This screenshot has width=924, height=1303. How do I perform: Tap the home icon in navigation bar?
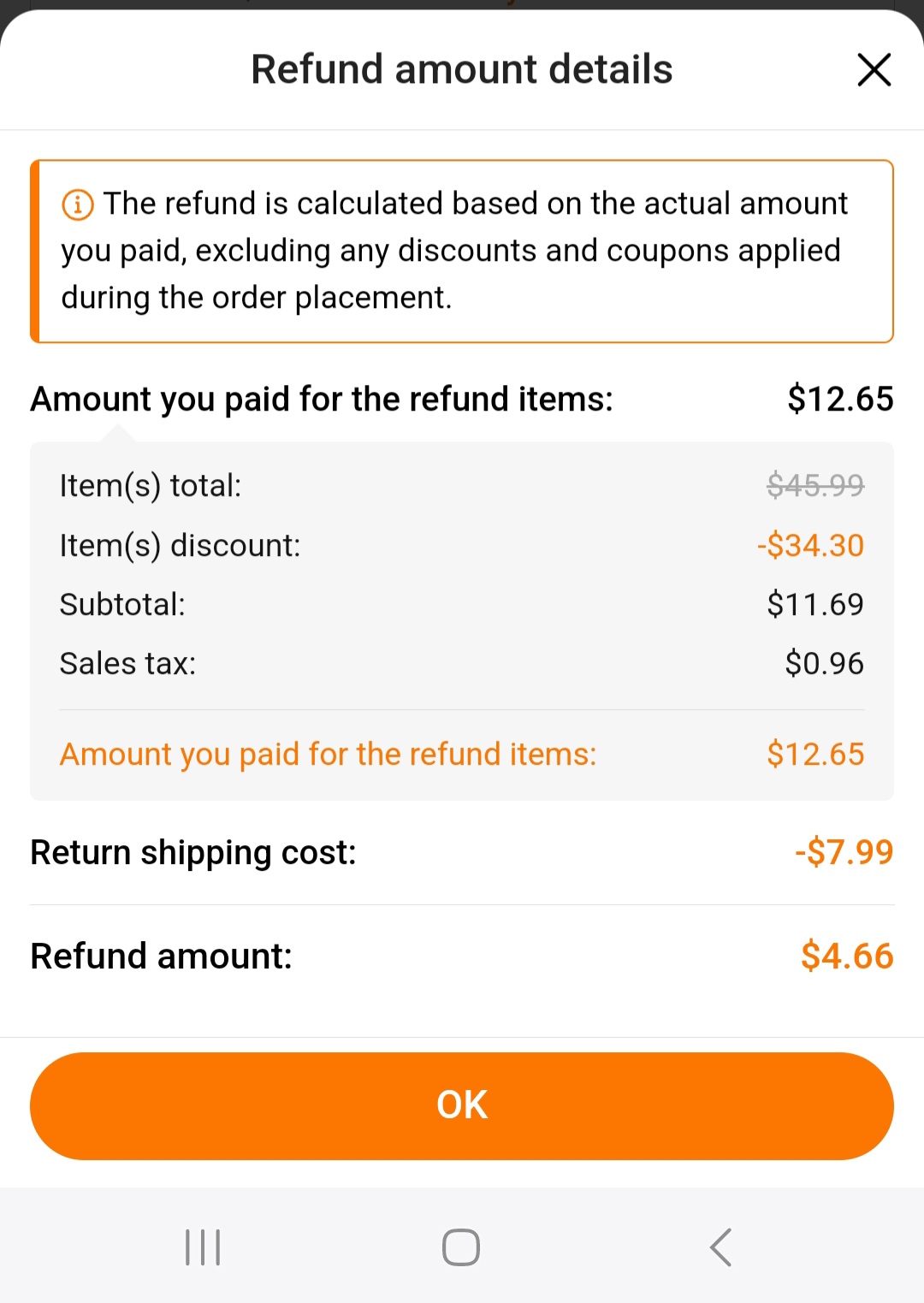pyautogui.click(x=460, y=1247)
